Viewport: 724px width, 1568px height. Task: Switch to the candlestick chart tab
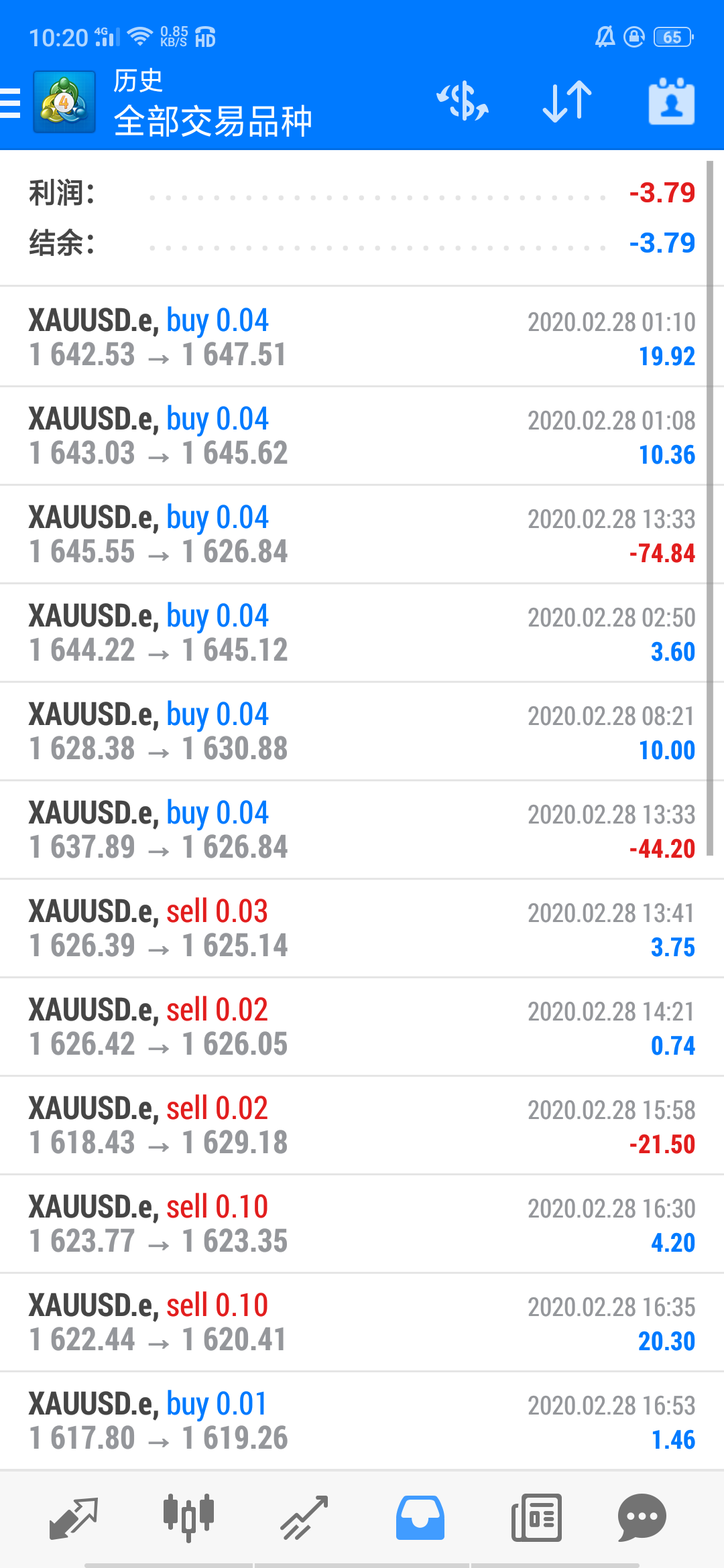pyautogui.click(x=188, y=1518)
